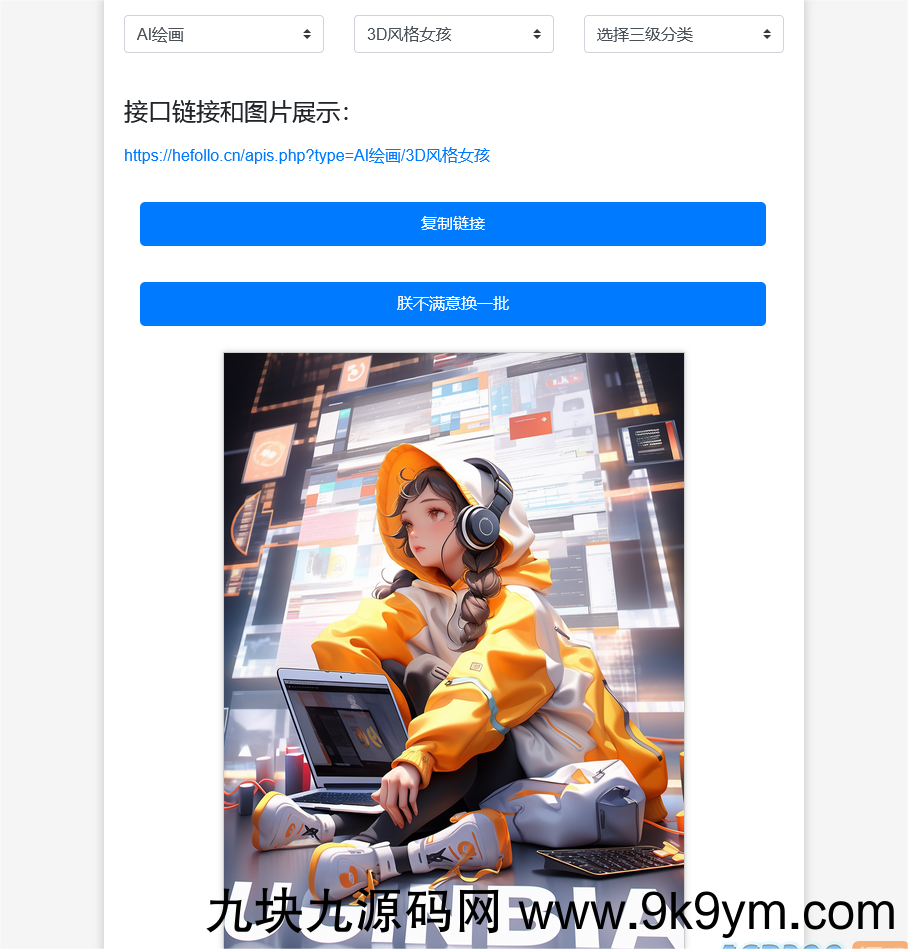
Task: Open the hefollo.cn API link
Action: [307, 155]
